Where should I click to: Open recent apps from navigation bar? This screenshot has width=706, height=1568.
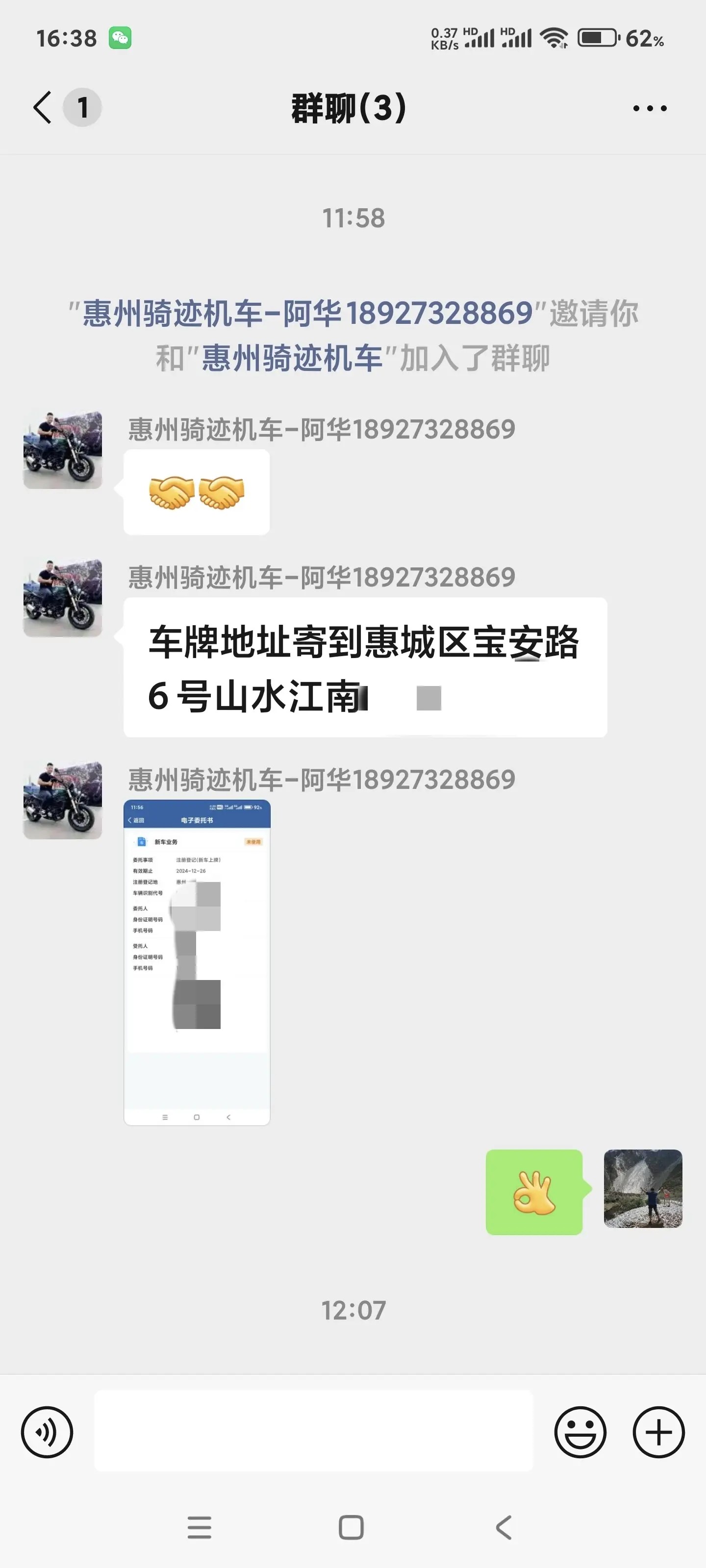[x=199, y=1527]
